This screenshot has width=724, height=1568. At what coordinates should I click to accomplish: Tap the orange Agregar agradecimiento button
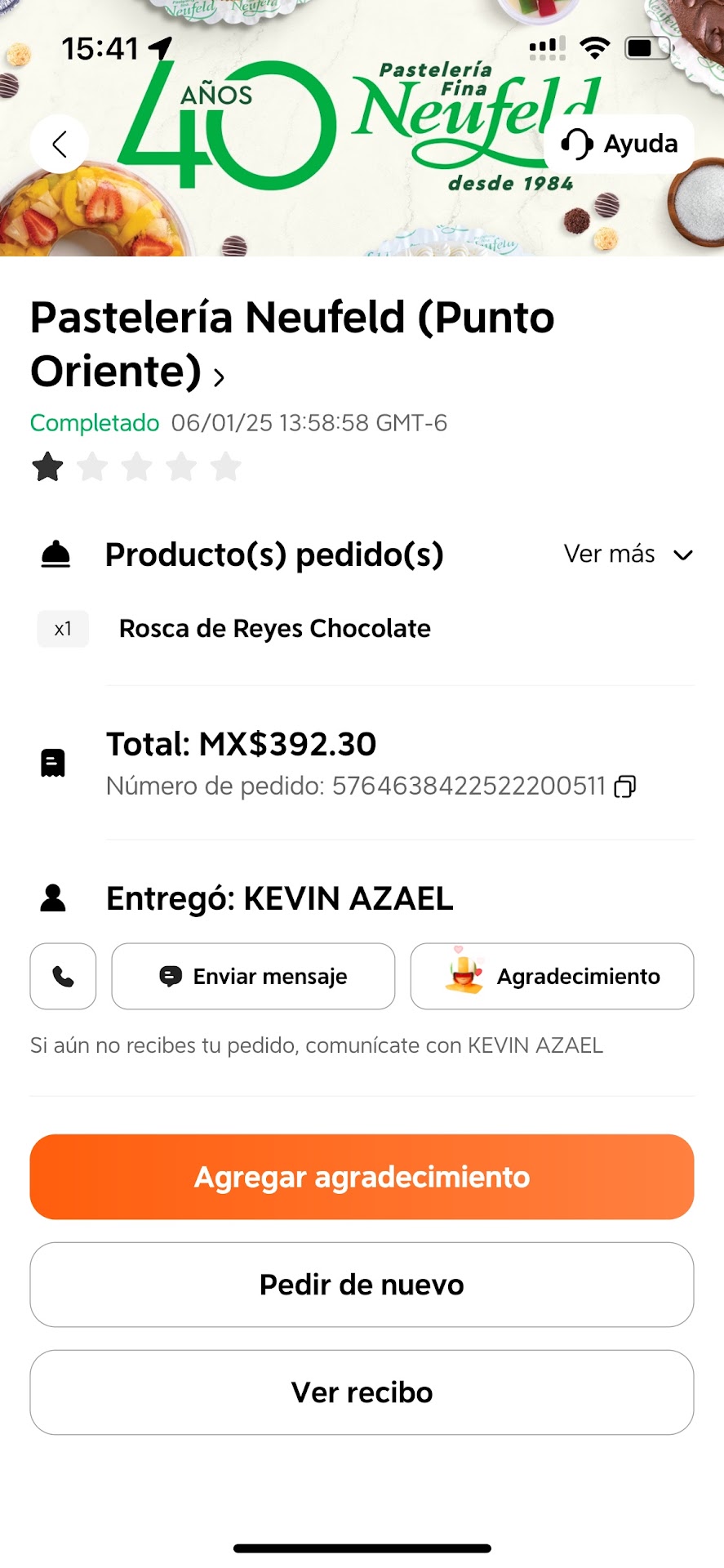[362, 1177]
